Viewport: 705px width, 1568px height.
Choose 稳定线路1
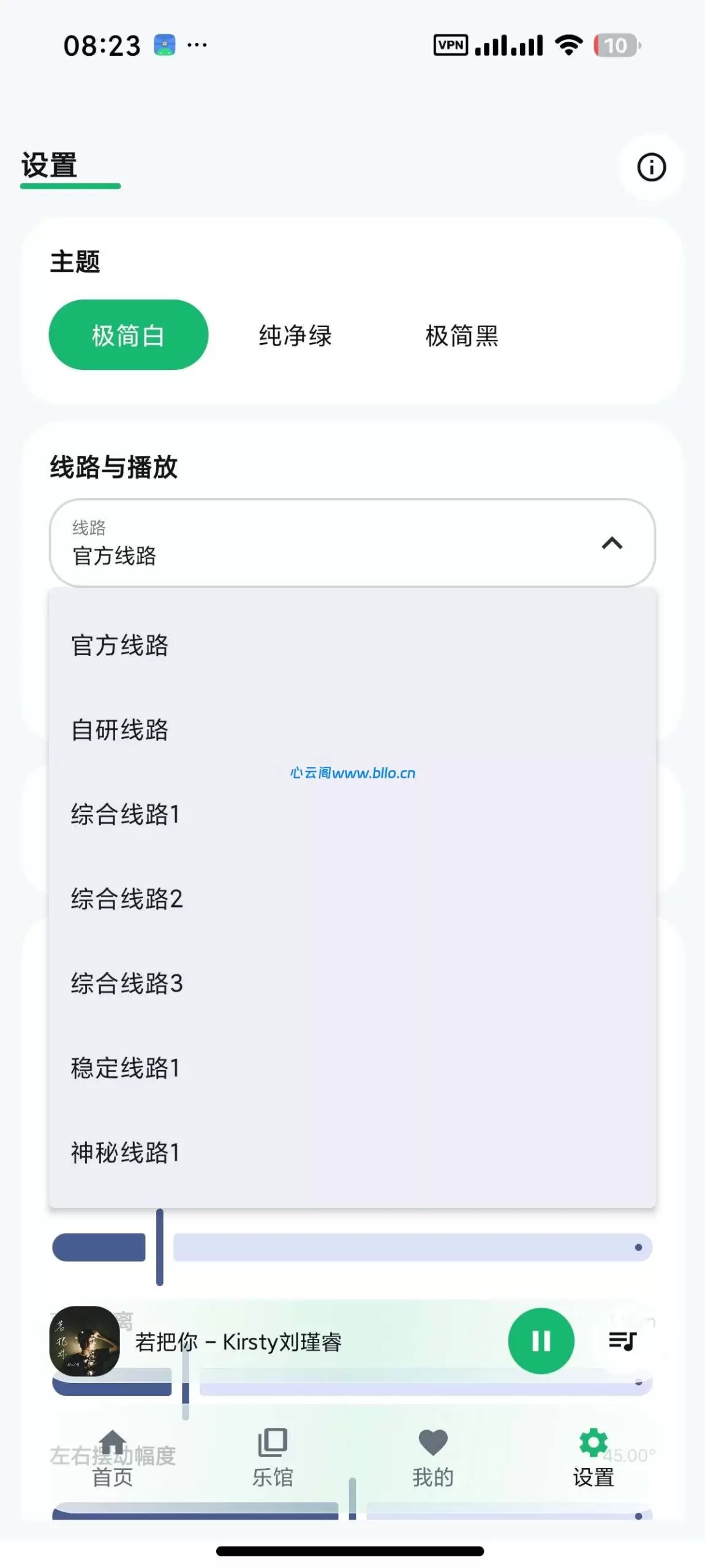tap(352, 1068)
